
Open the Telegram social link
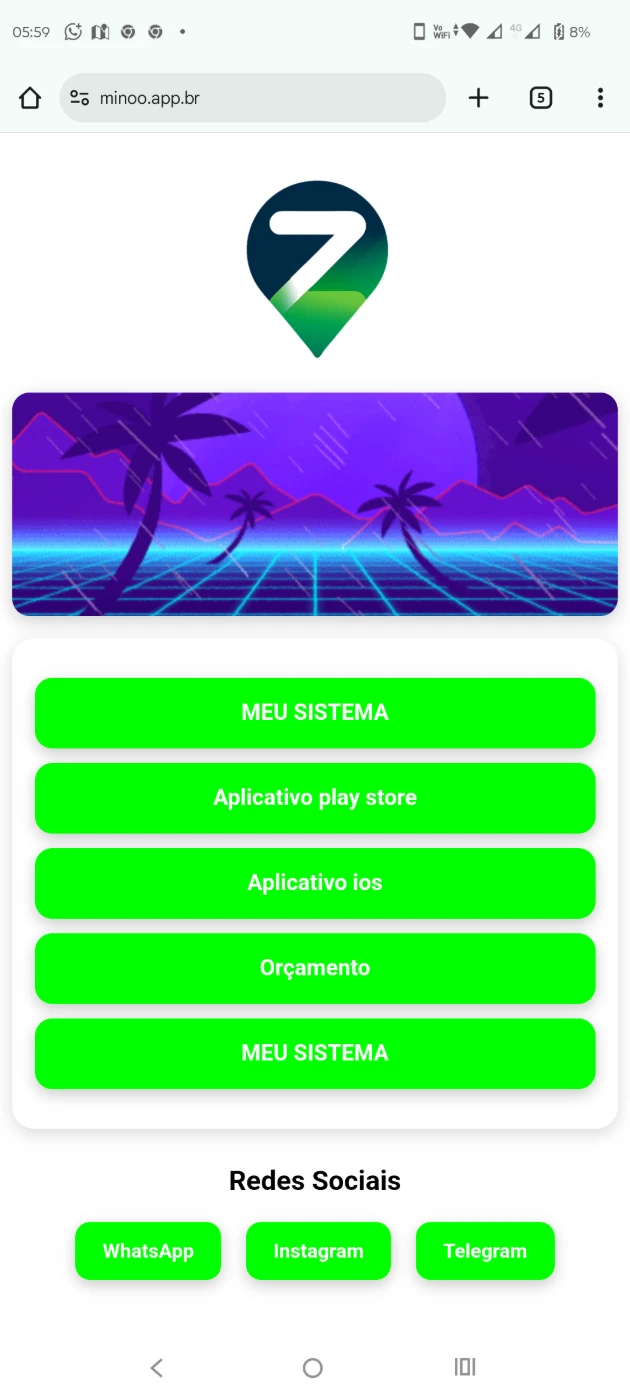coord(485,1251)
